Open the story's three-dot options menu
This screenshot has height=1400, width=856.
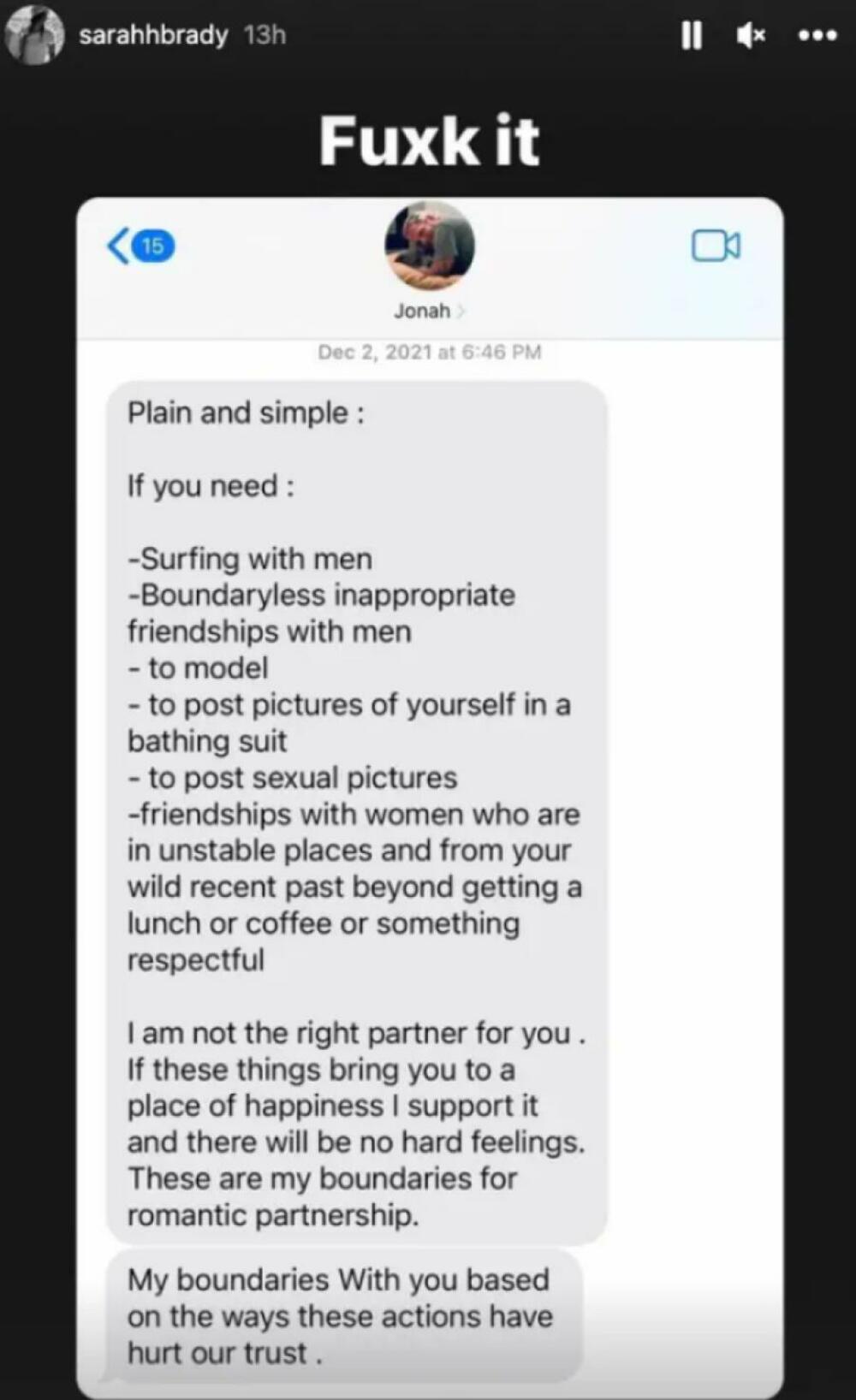[x=817, y=35]
